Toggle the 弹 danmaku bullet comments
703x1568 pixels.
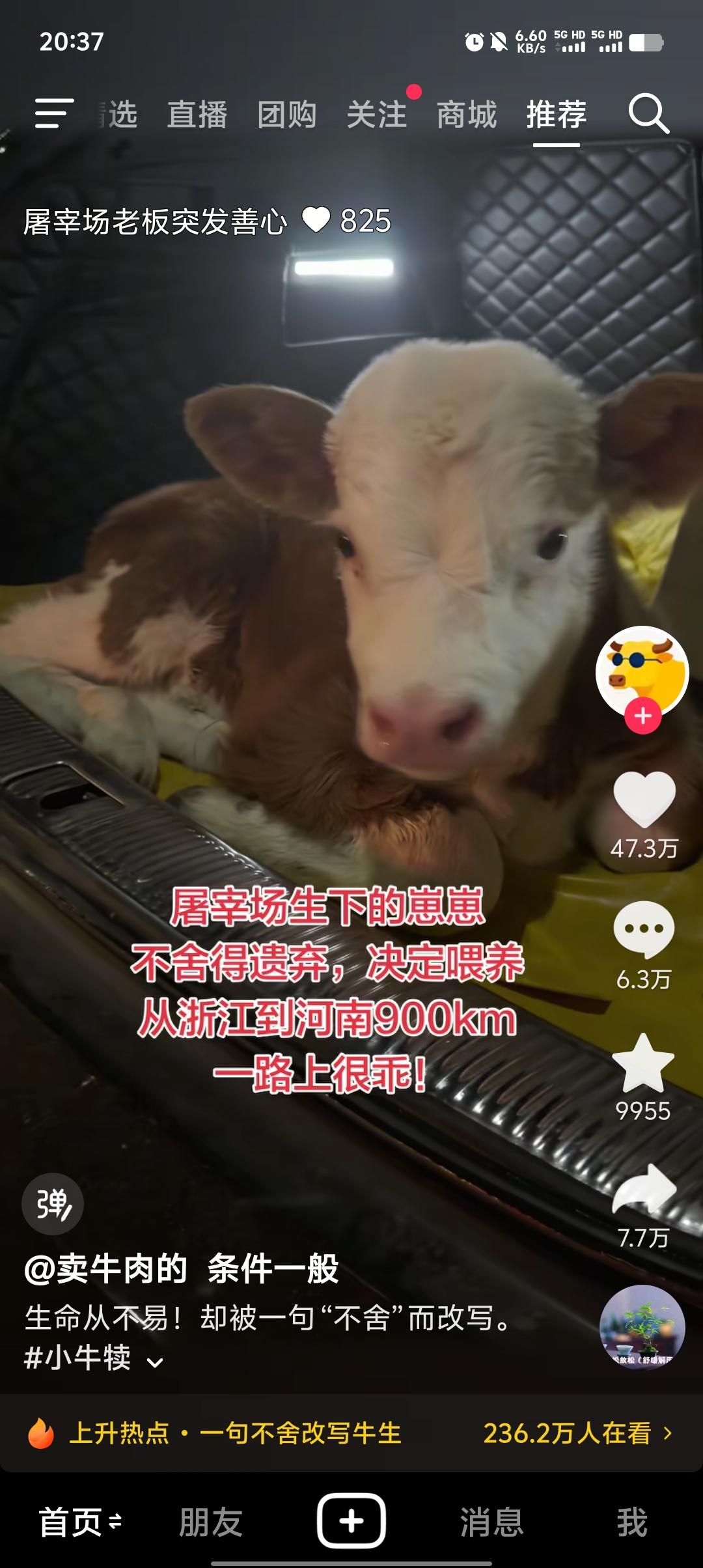pyautogui.click(x=53, y=1204)
